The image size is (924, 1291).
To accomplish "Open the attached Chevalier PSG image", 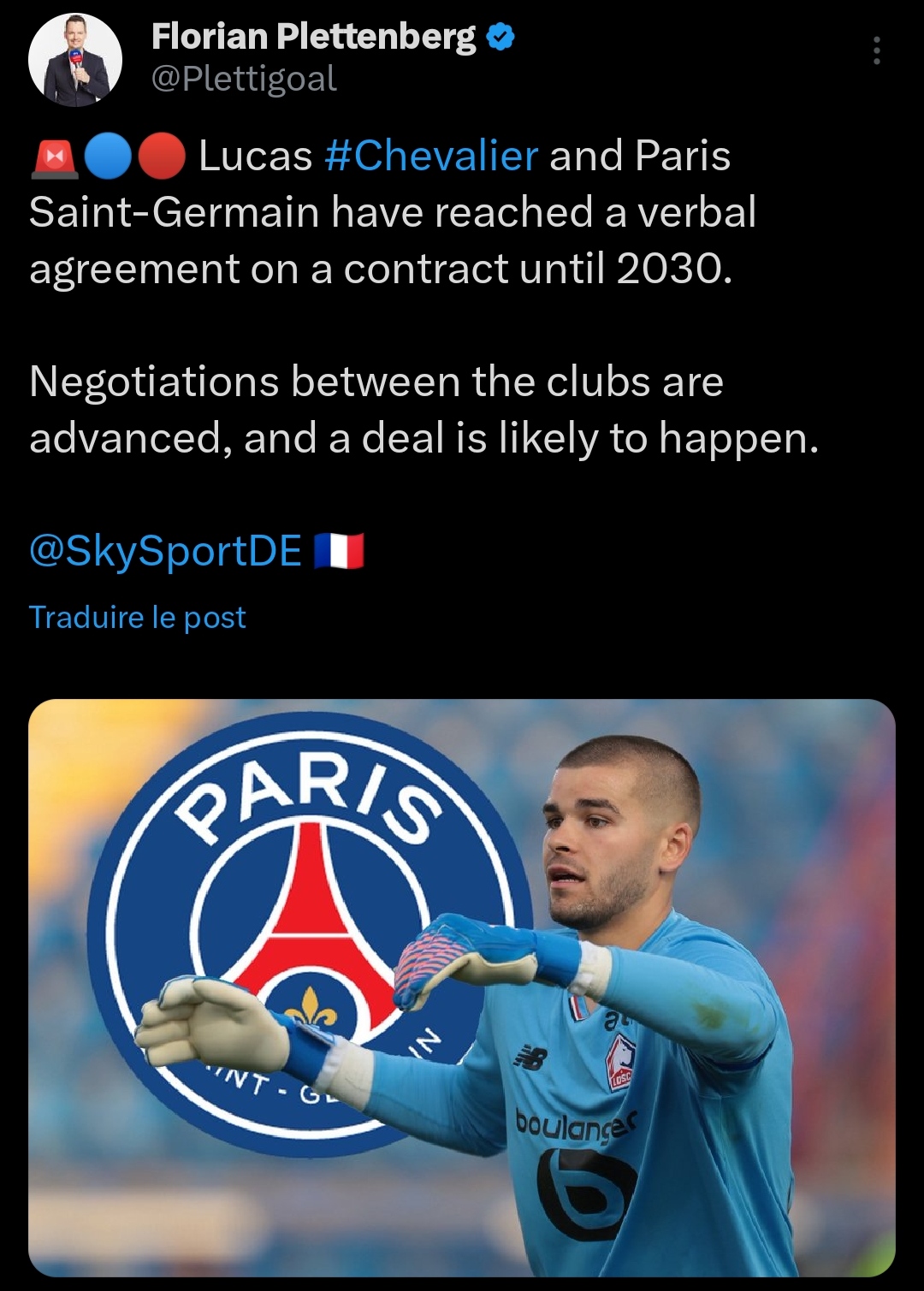I will click(462, 987).
